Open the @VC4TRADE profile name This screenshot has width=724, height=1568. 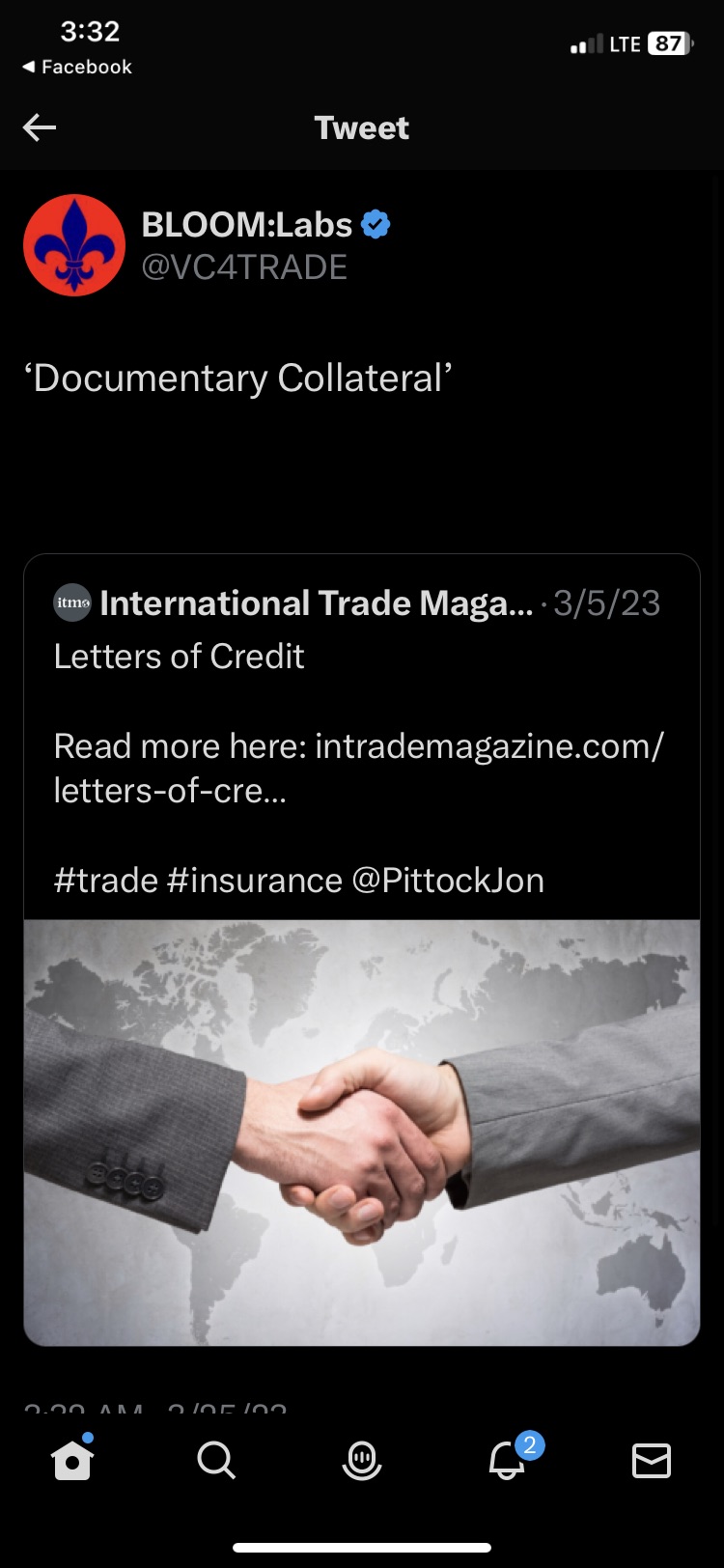245,267
